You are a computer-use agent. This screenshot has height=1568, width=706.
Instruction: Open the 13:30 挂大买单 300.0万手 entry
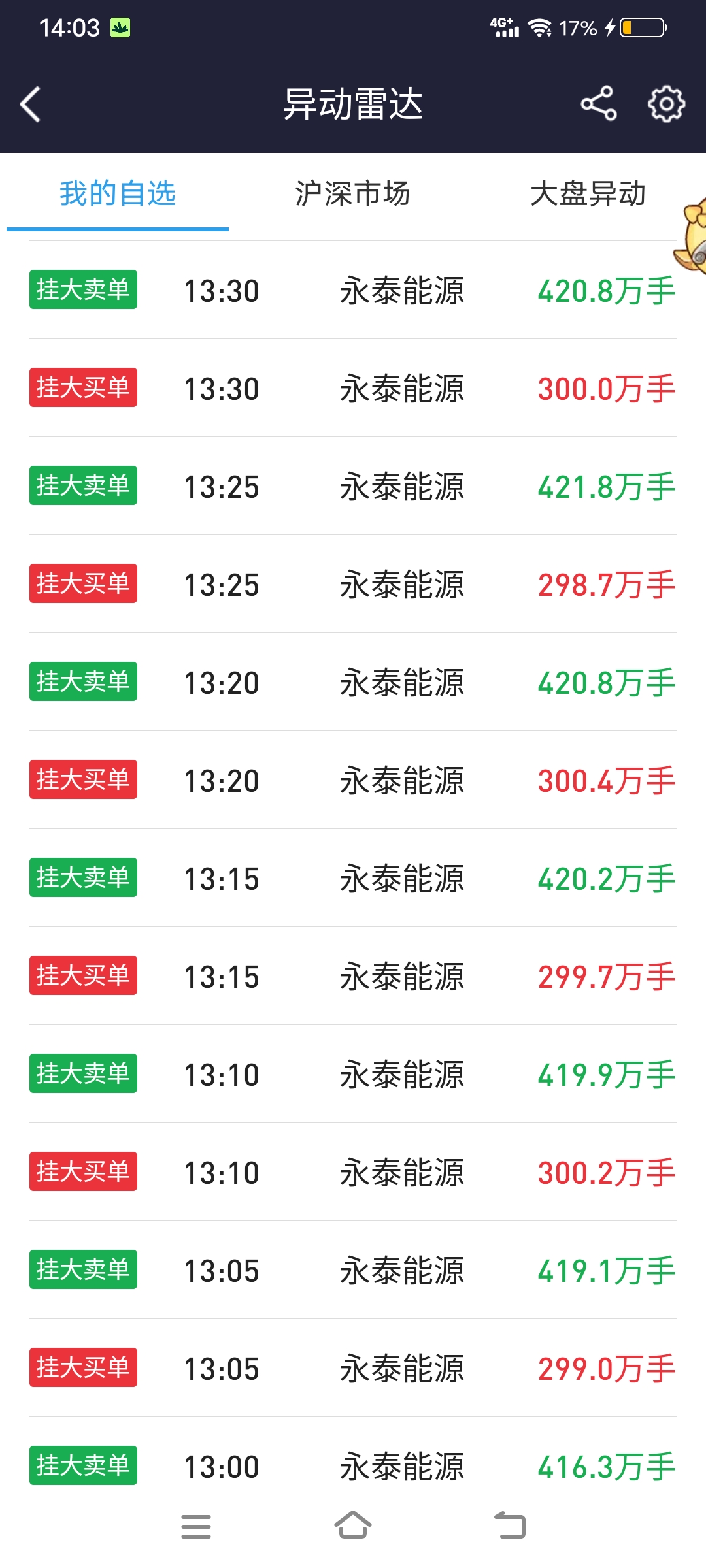(x=353, y=388)
